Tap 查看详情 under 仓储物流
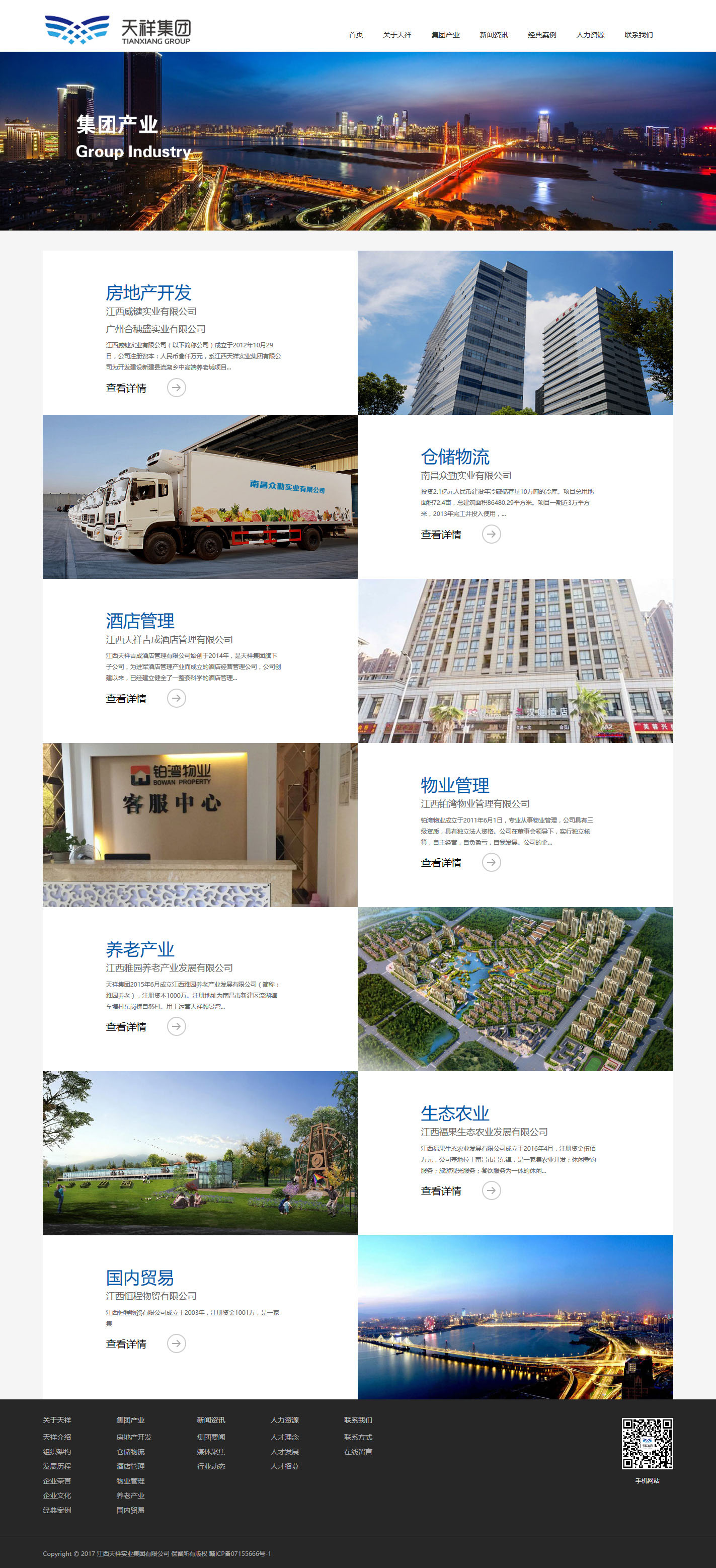Screen dimensions: 716x1568 pos(441,535)
